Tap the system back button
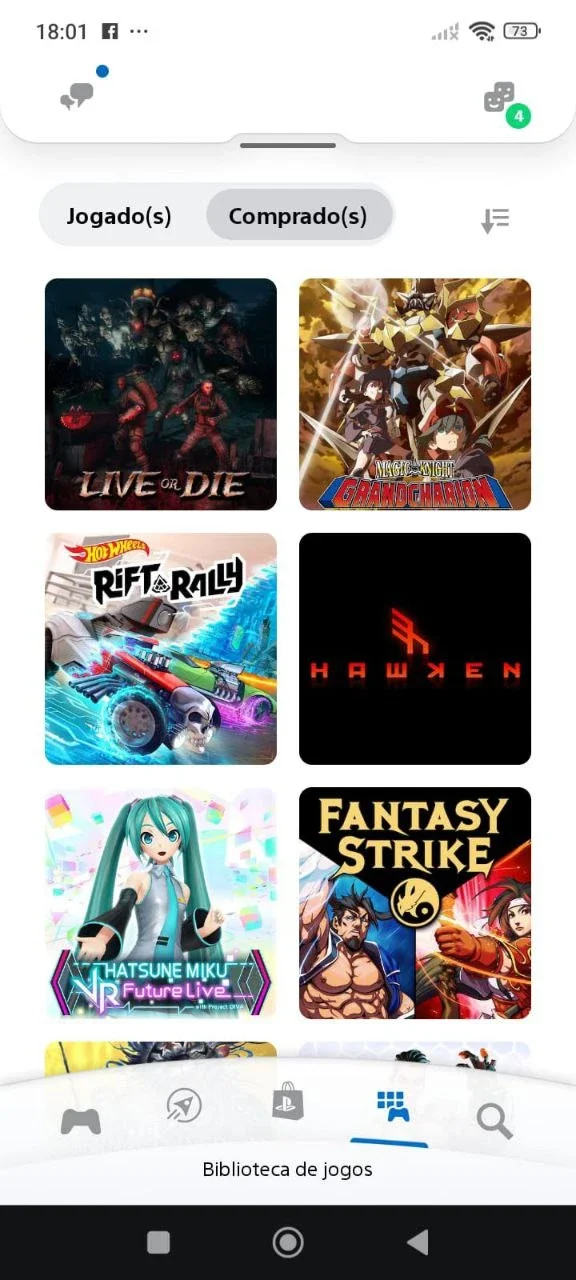576x1280 pixels. [x=418, y=1242]
